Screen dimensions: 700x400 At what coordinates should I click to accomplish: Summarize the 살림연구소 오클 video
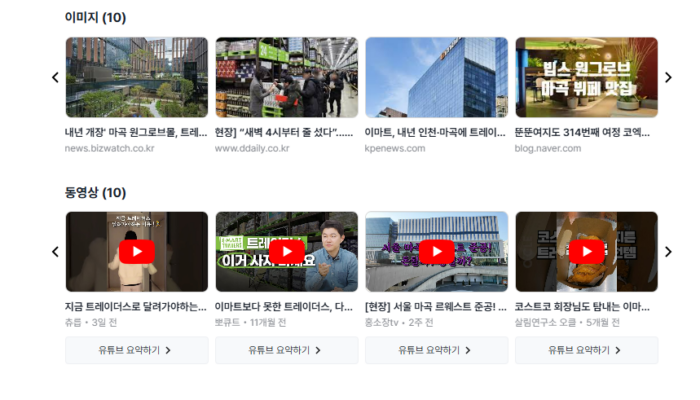click(586, 350)
